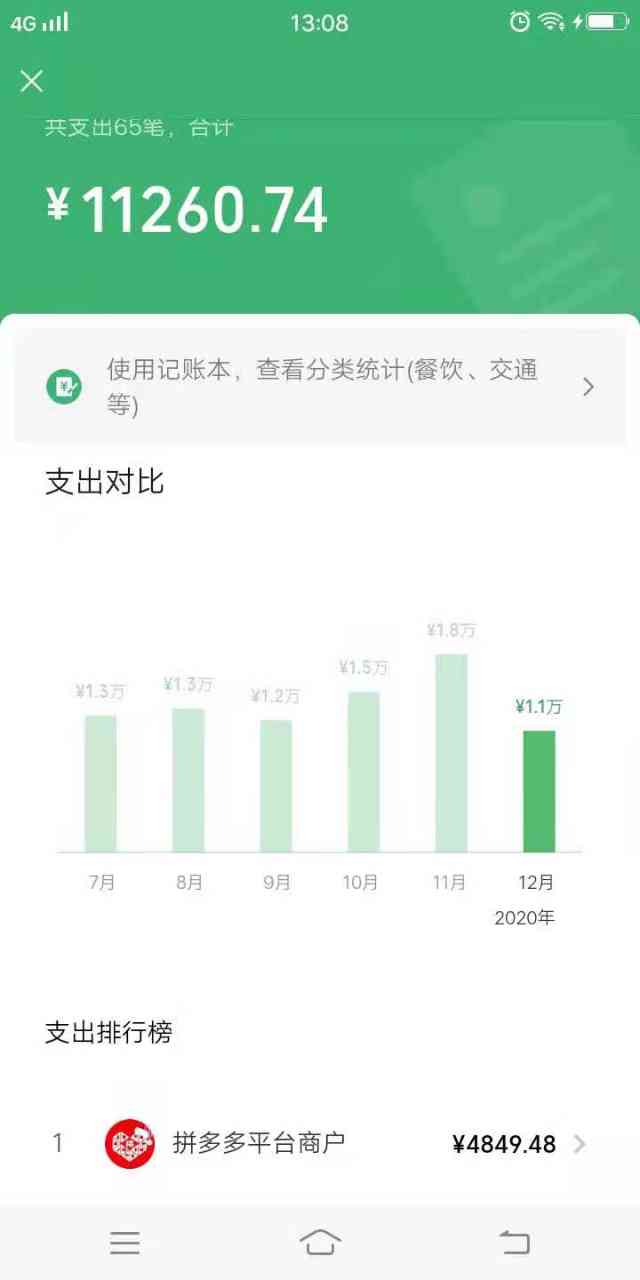
Task: Select the 8月 bar in the spending chart
Action: click(188, 780)
